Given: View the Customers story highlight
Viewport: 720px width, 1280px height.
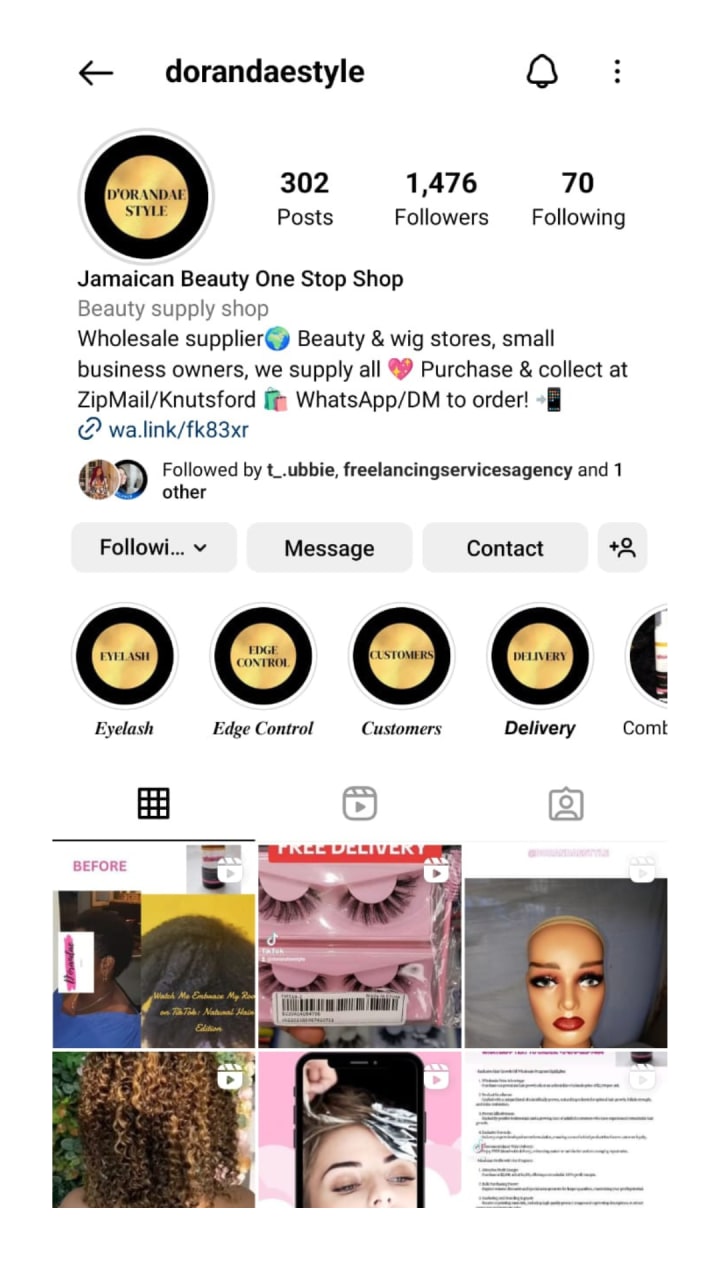Looking at the screenshot, I should 401,656.
